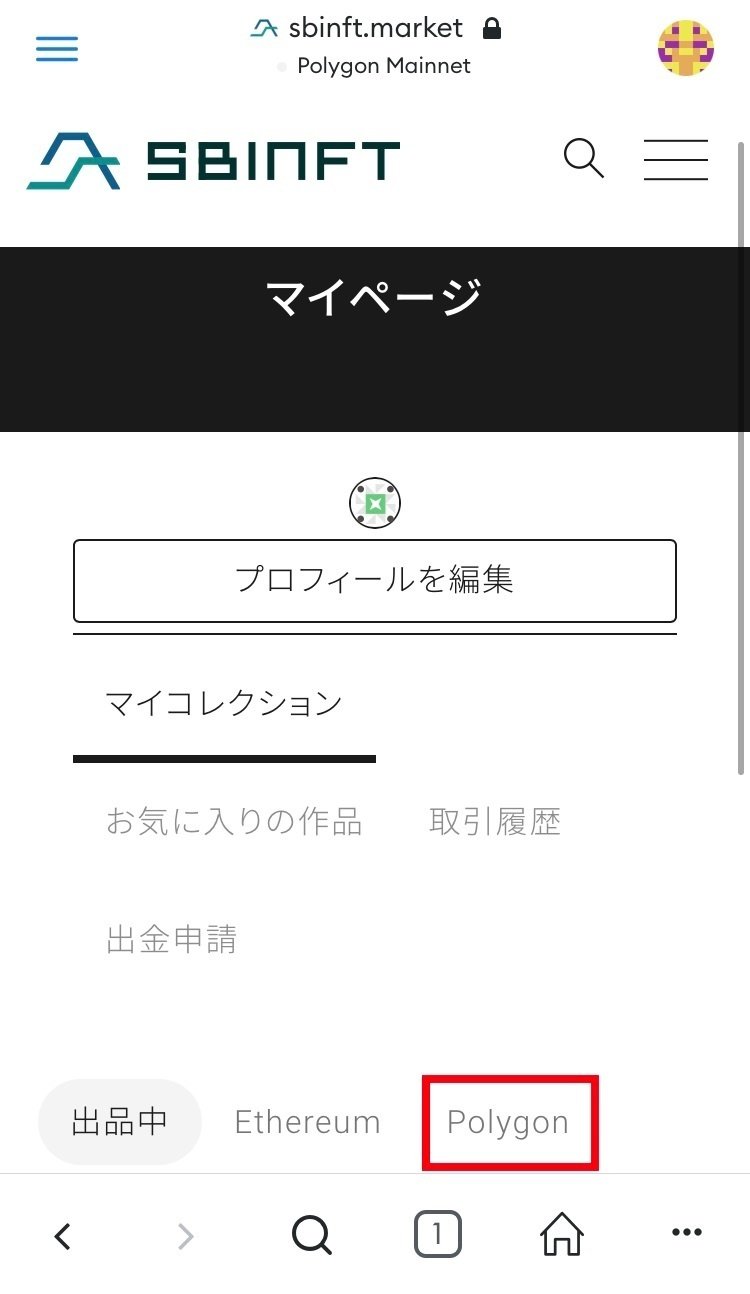This screenshot has height=1294, width=750.
Task: Open the browser tabs counter
Action: tap(437, 1235)
